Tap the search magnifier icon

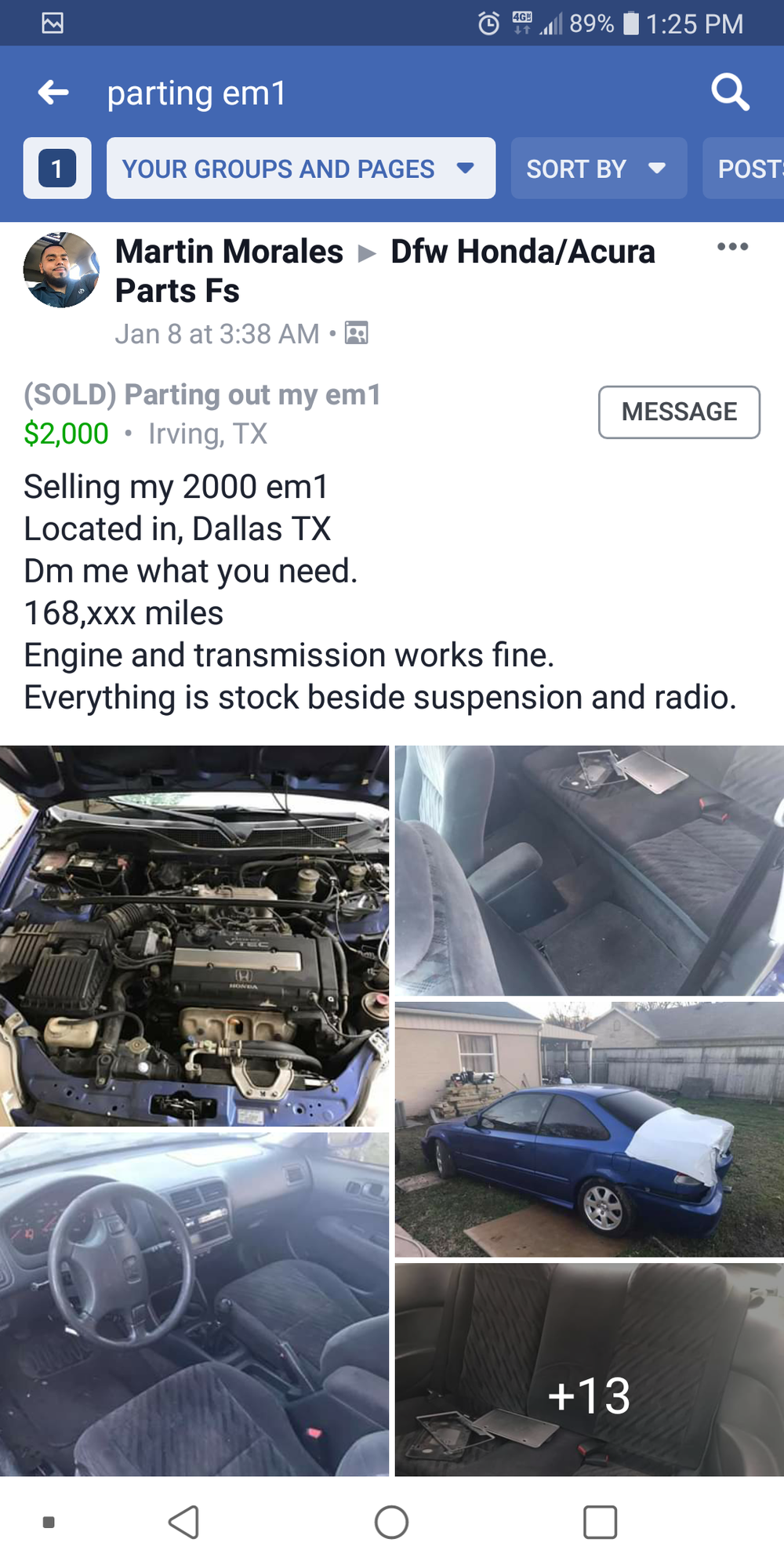tap(730, 93)
